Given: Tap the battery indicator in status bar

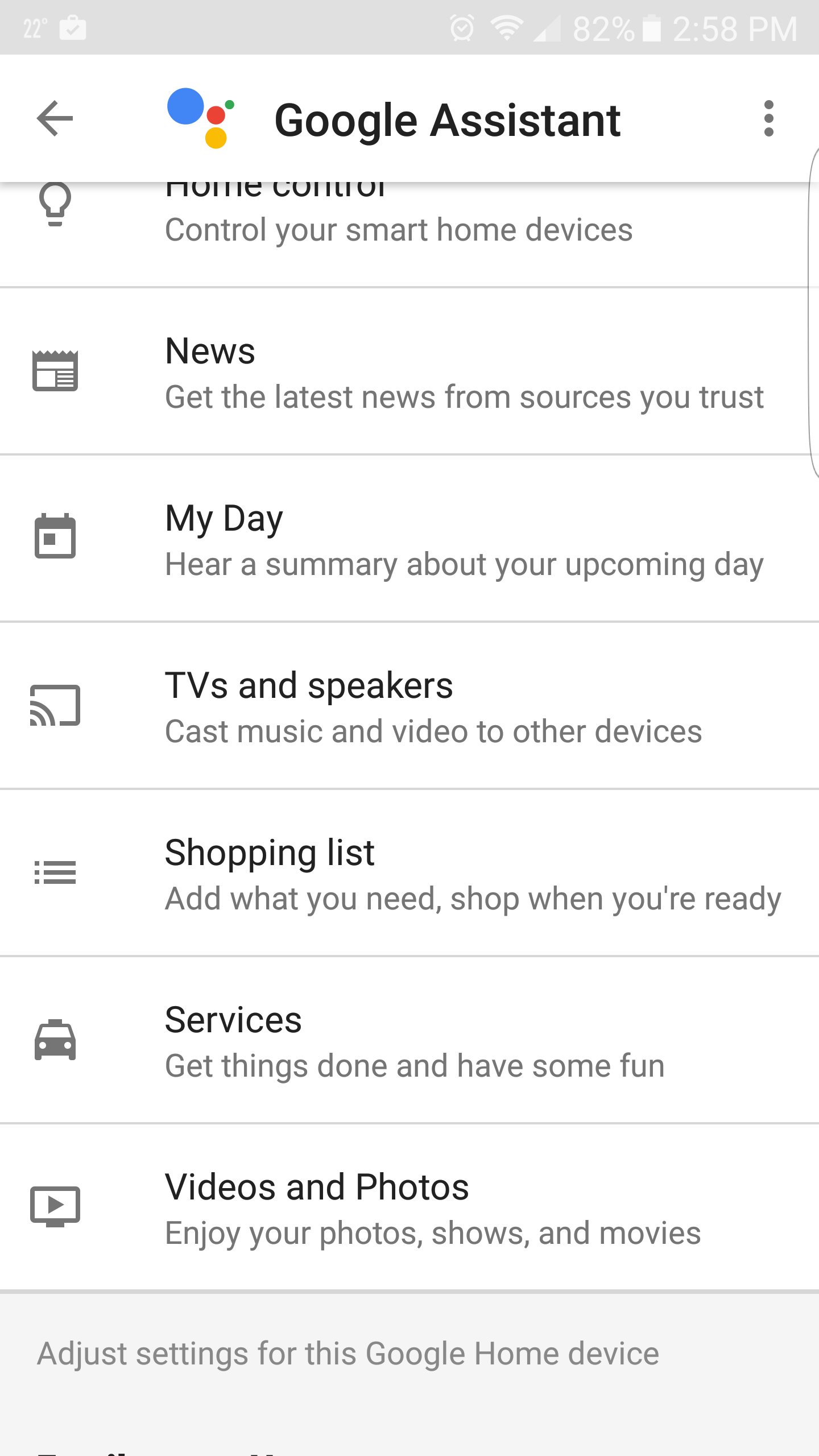Looking at the screenshot, I should coord(652,27).
